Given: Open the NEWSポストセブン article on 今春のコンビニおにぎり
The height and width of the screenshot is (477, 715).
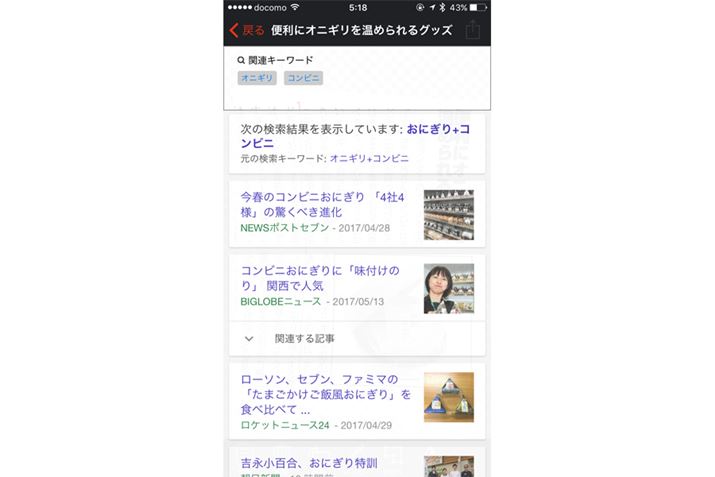Looking at the screenshot, I should pos(322,205).
